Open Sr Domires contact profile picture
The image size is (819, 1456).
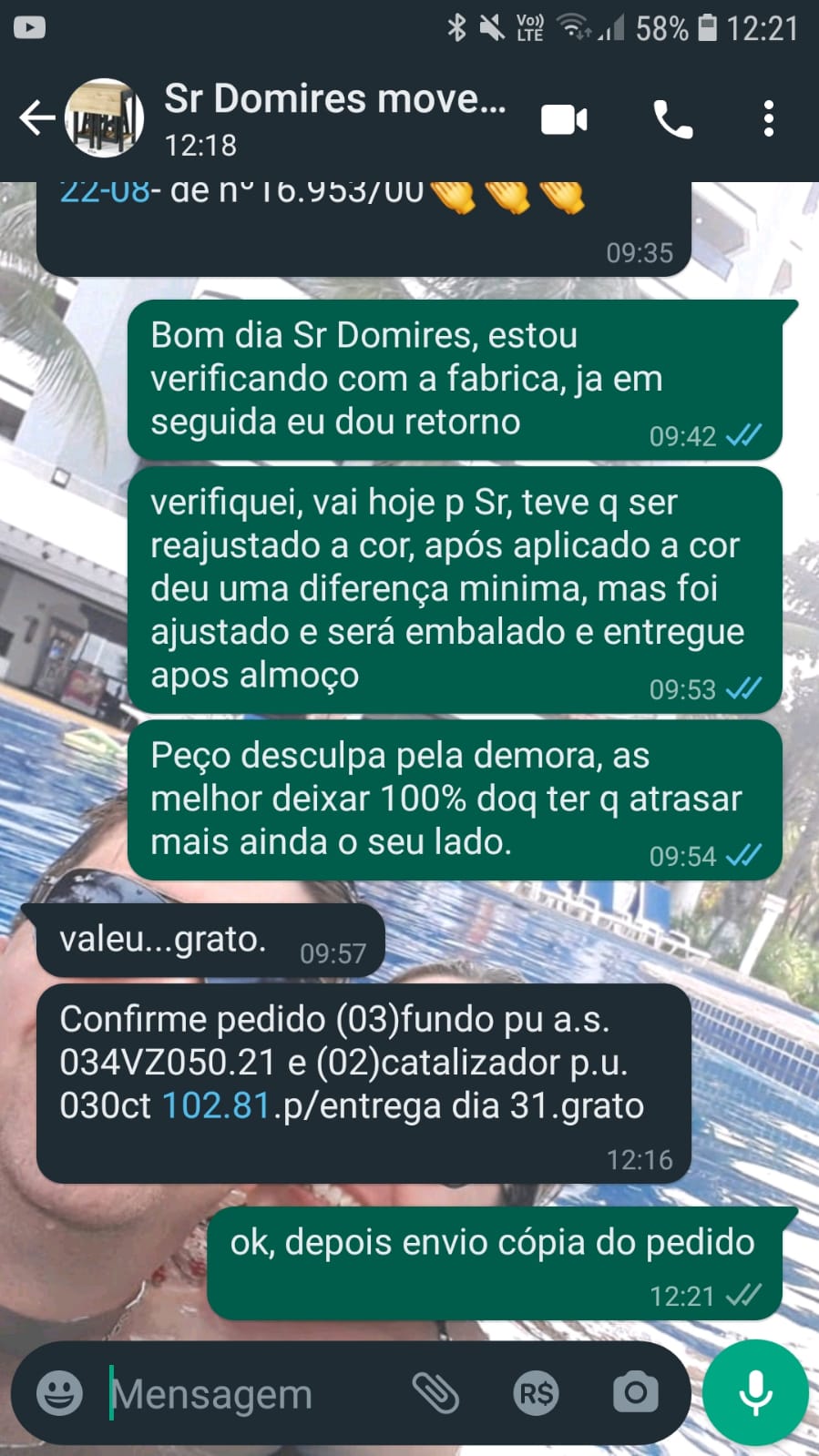(x=105, y=118)
